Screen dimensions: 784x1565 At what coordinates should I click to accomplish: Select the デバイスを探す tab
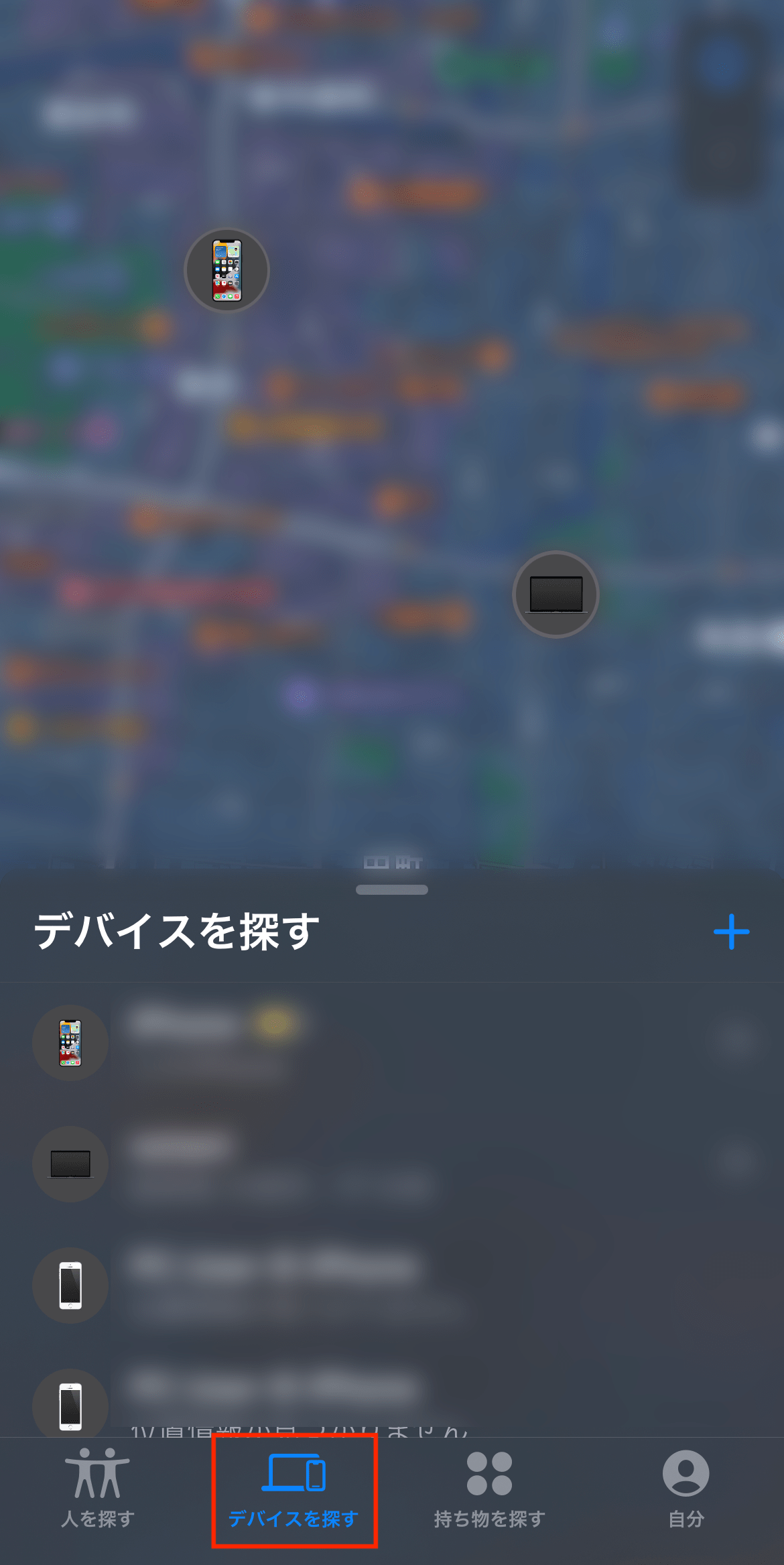coord(293,1489)
